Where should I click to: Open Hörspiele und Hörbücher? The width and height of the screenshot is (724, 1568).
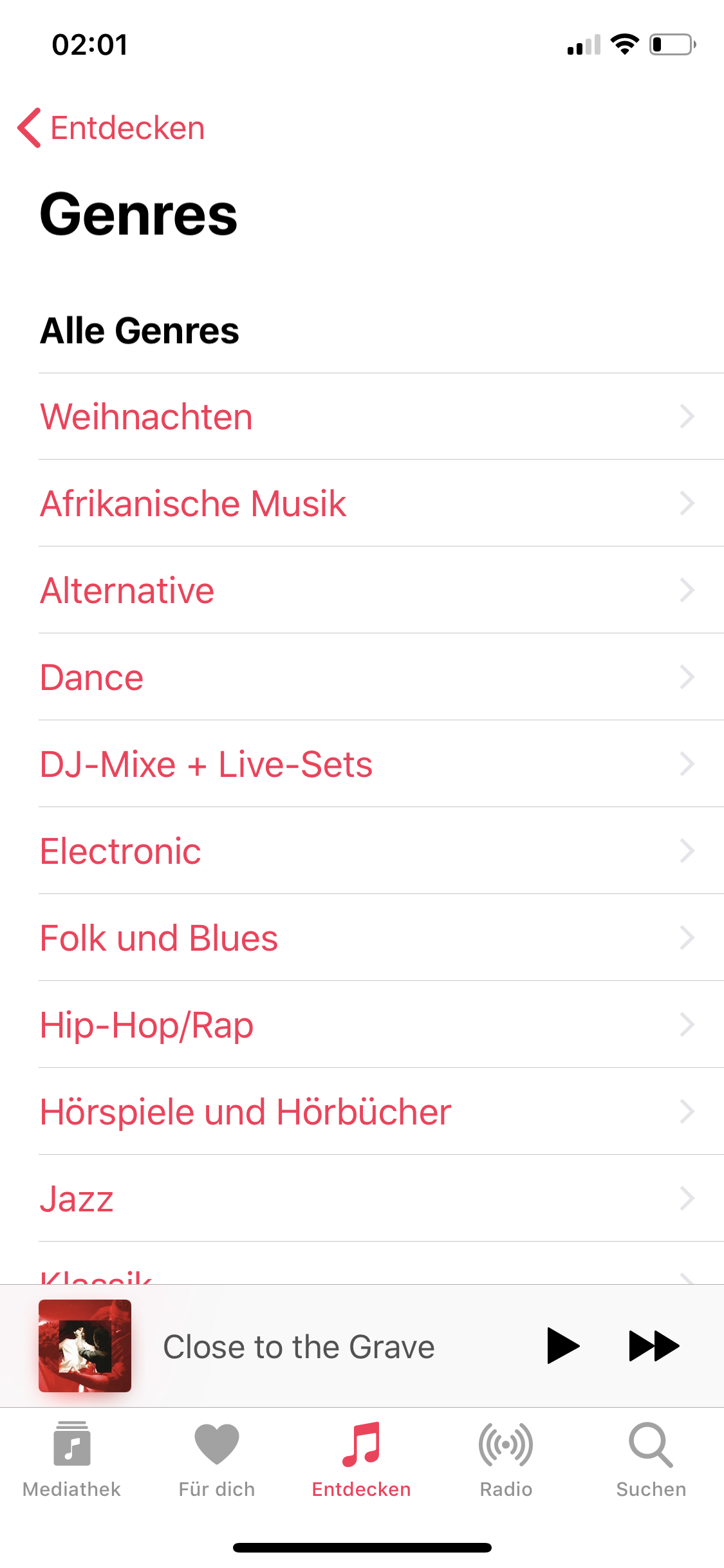pyautogui.click(x=362, y=1112)
